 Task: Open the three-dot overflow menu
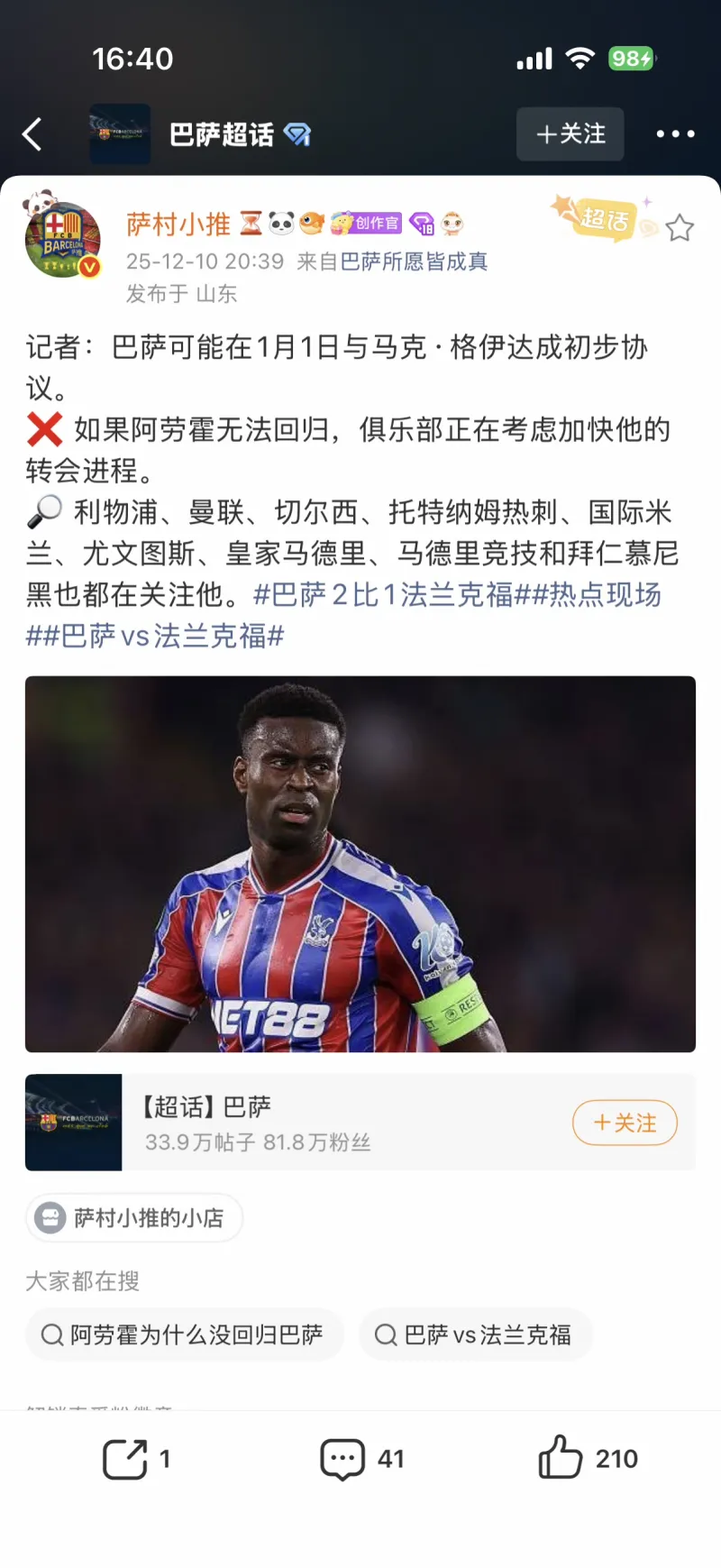tap(675, 134)
